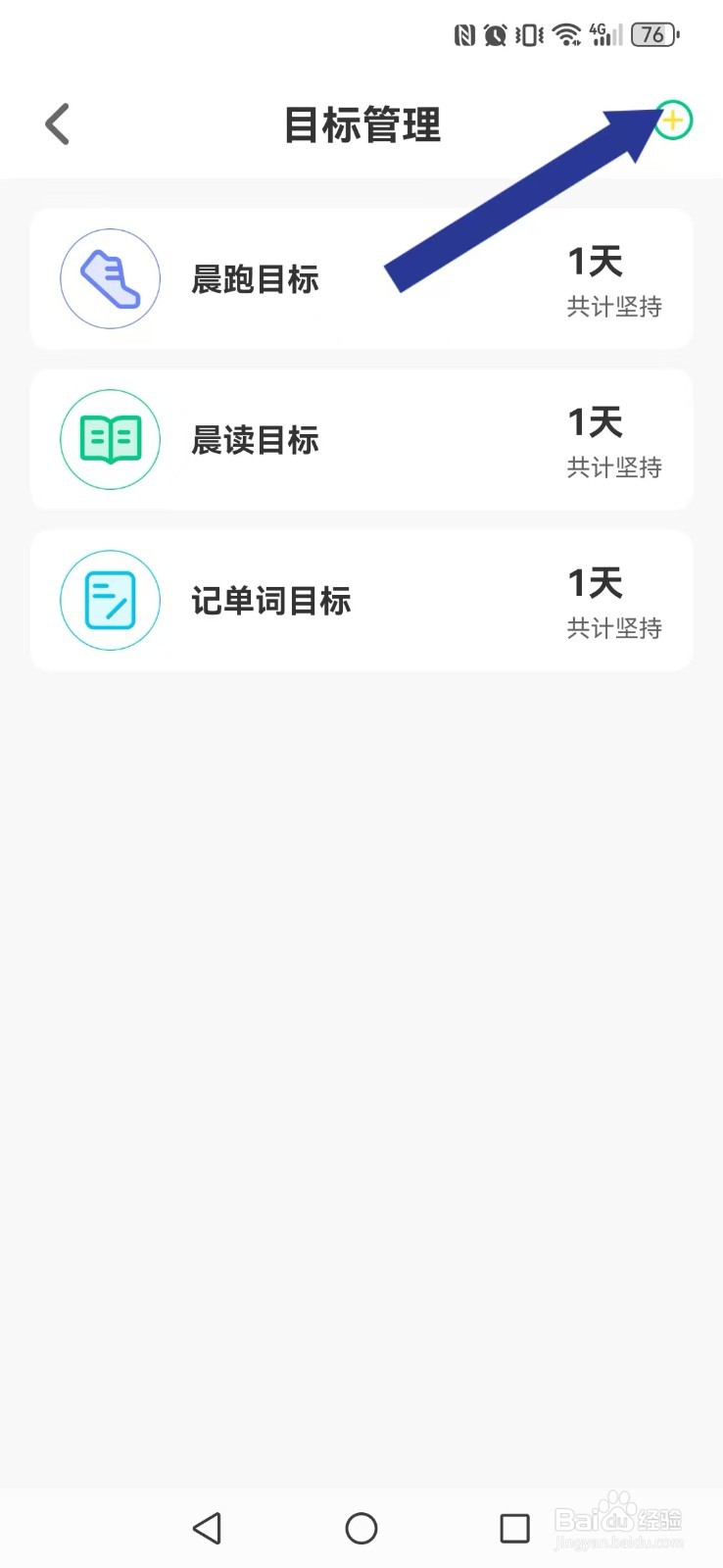
Task: Open the 晨读目标 goal card
Action: pos(361,439)
